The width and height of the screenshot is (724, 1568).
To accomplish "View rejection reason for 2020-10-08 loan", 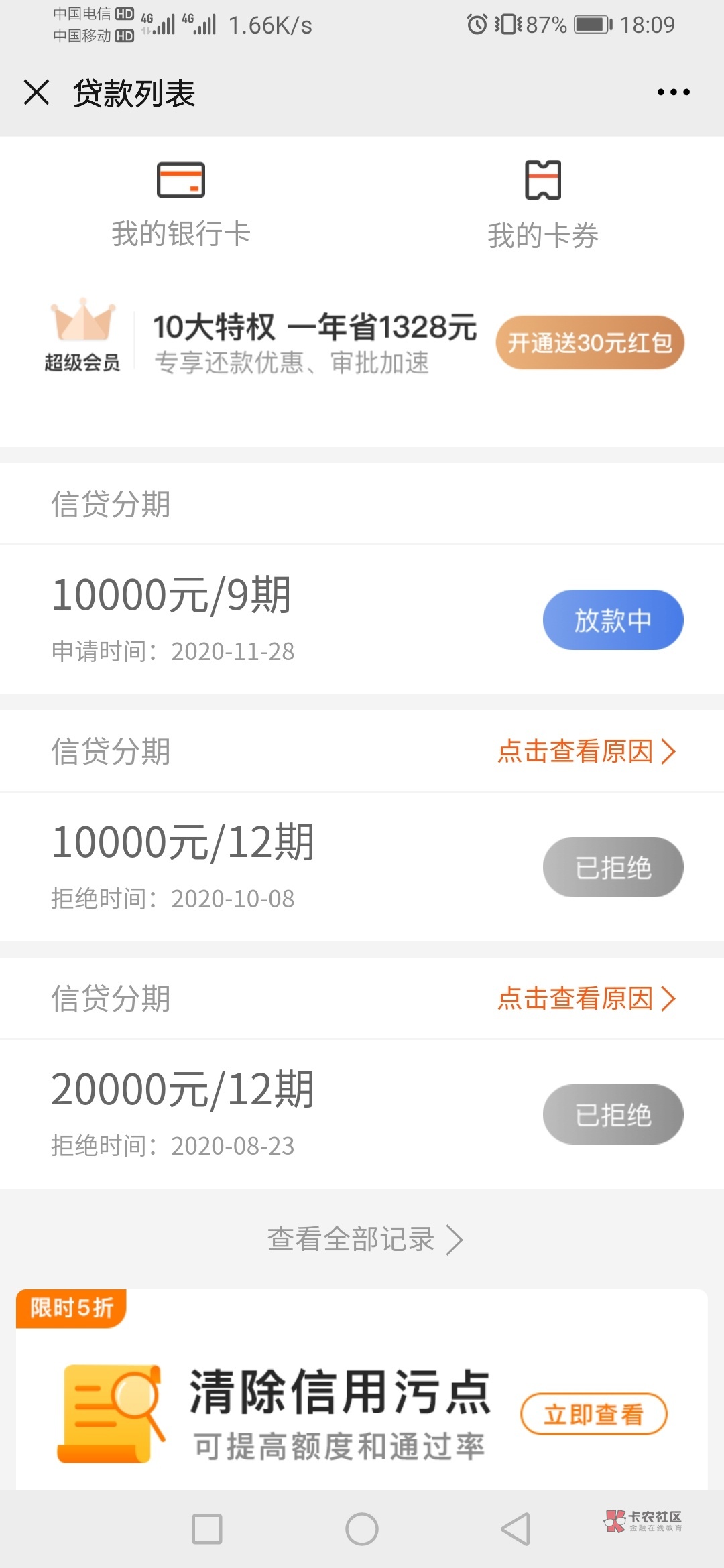I will [586, 751].
